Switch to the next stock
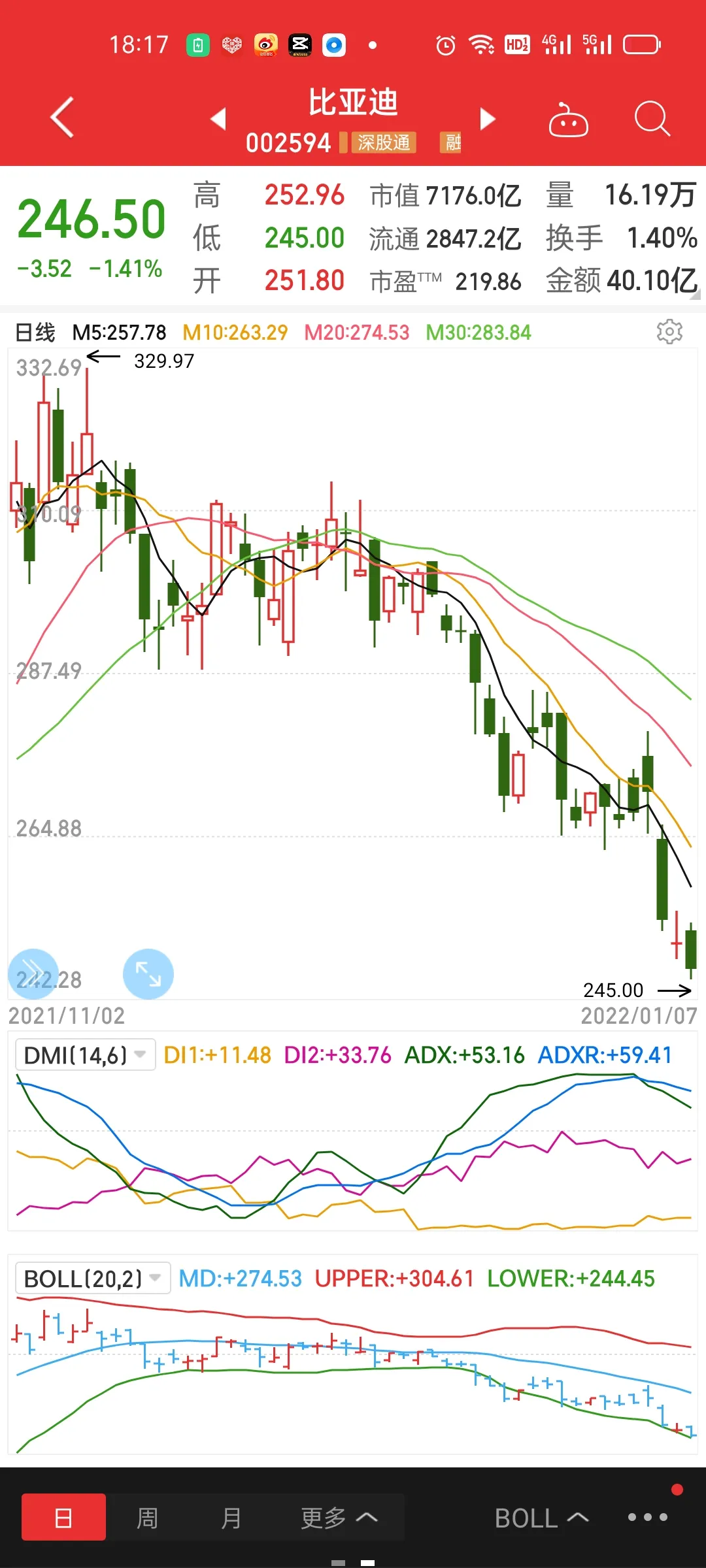 [488, 119]
